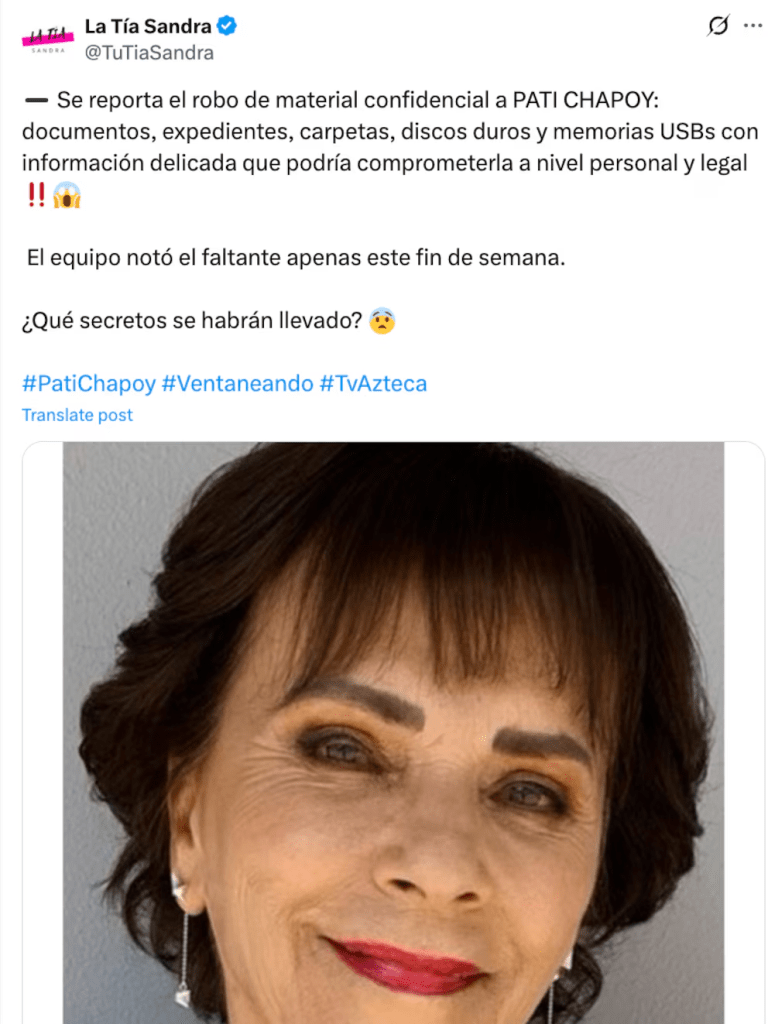Open the #PatiChapoy hashtag

point(87,383)
